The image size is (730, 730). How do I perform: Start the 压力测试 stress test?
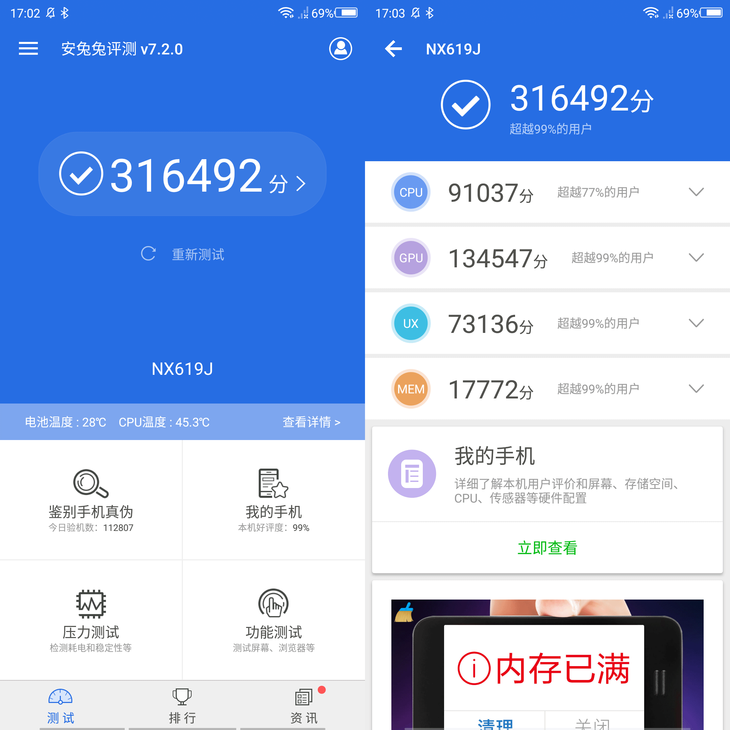(91, 618)
